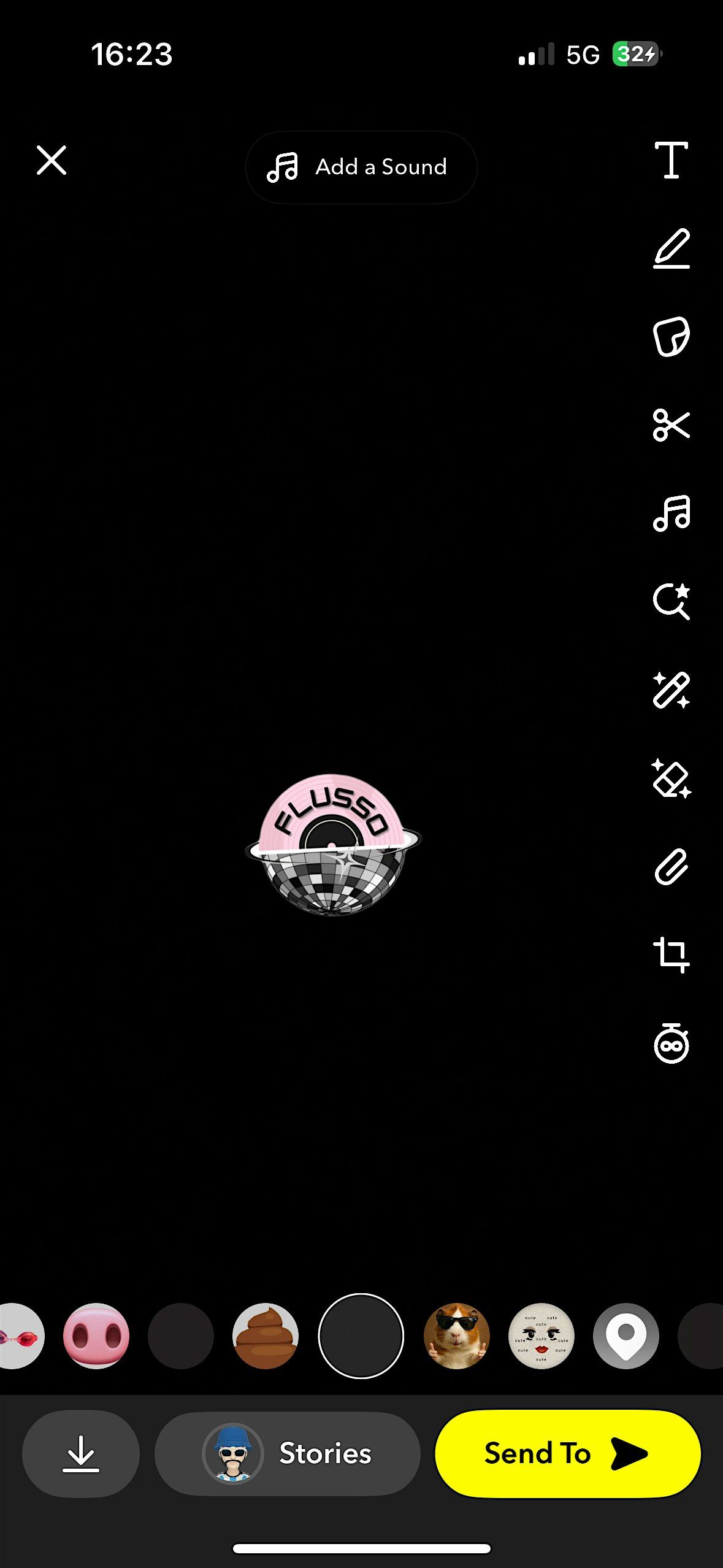The width and height of the screenshot is (723, 1568).
Task: Apply the poop emoji lens
Action: [266, 1335]
